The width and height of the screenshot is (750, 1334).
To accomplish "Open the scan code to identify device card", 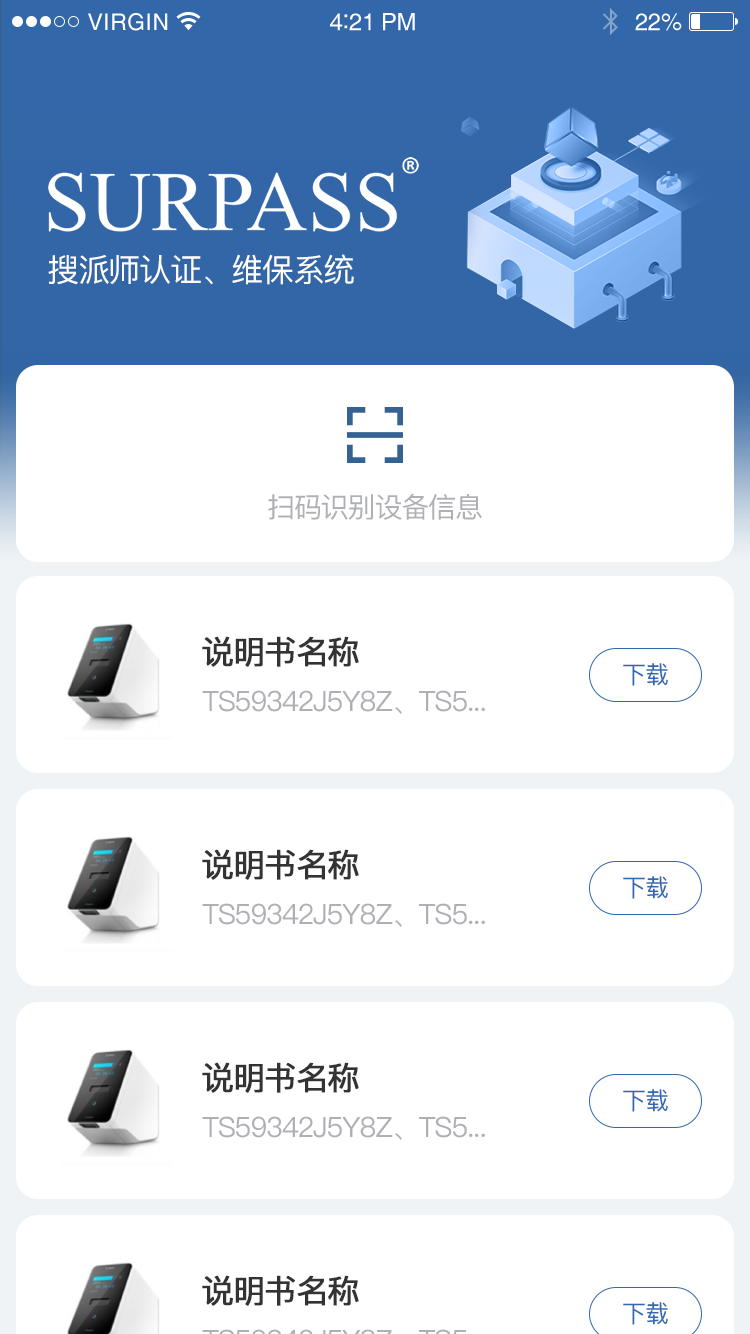I will (x=375, y=463).
